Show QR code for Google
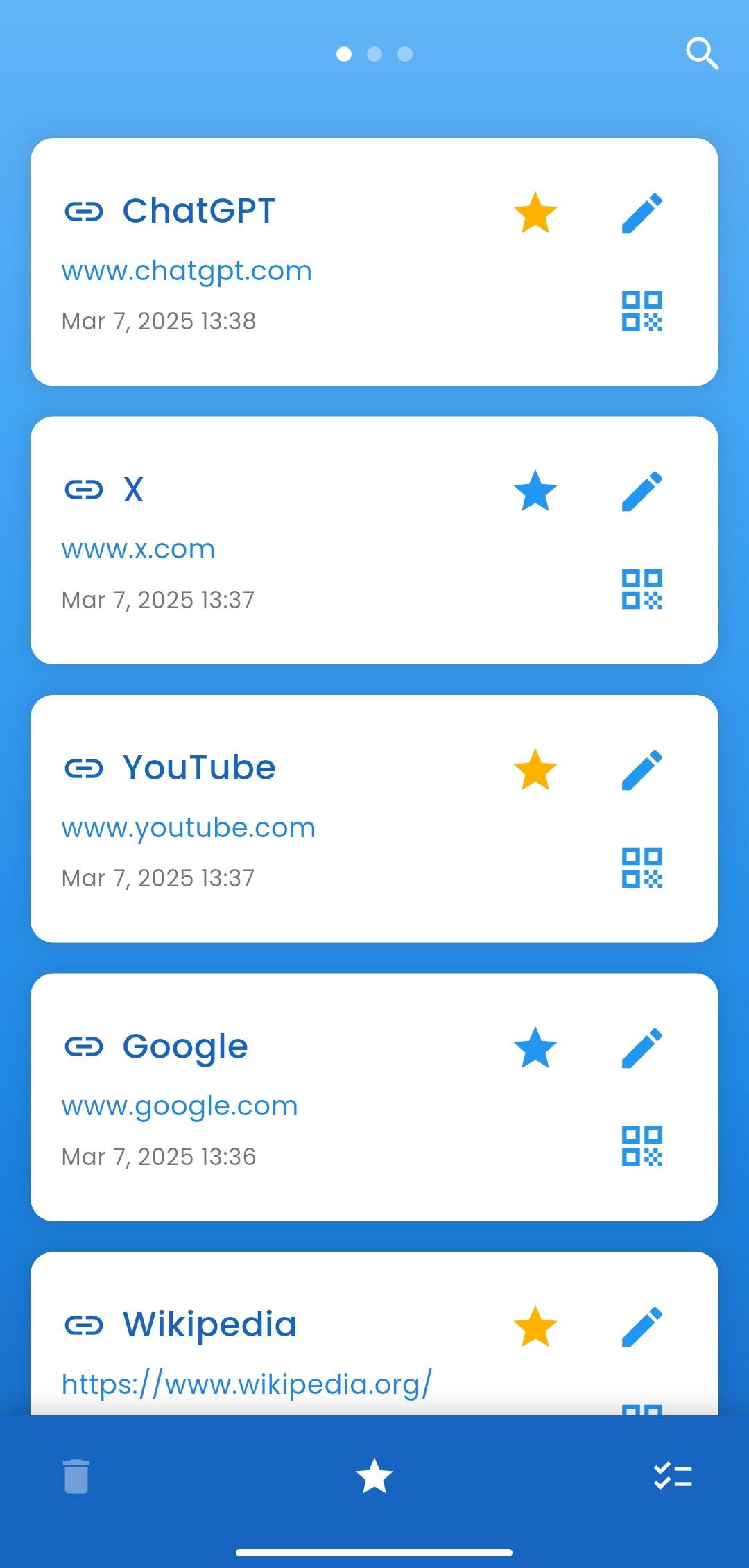Screen dimensions: 749x1568 642,1146
